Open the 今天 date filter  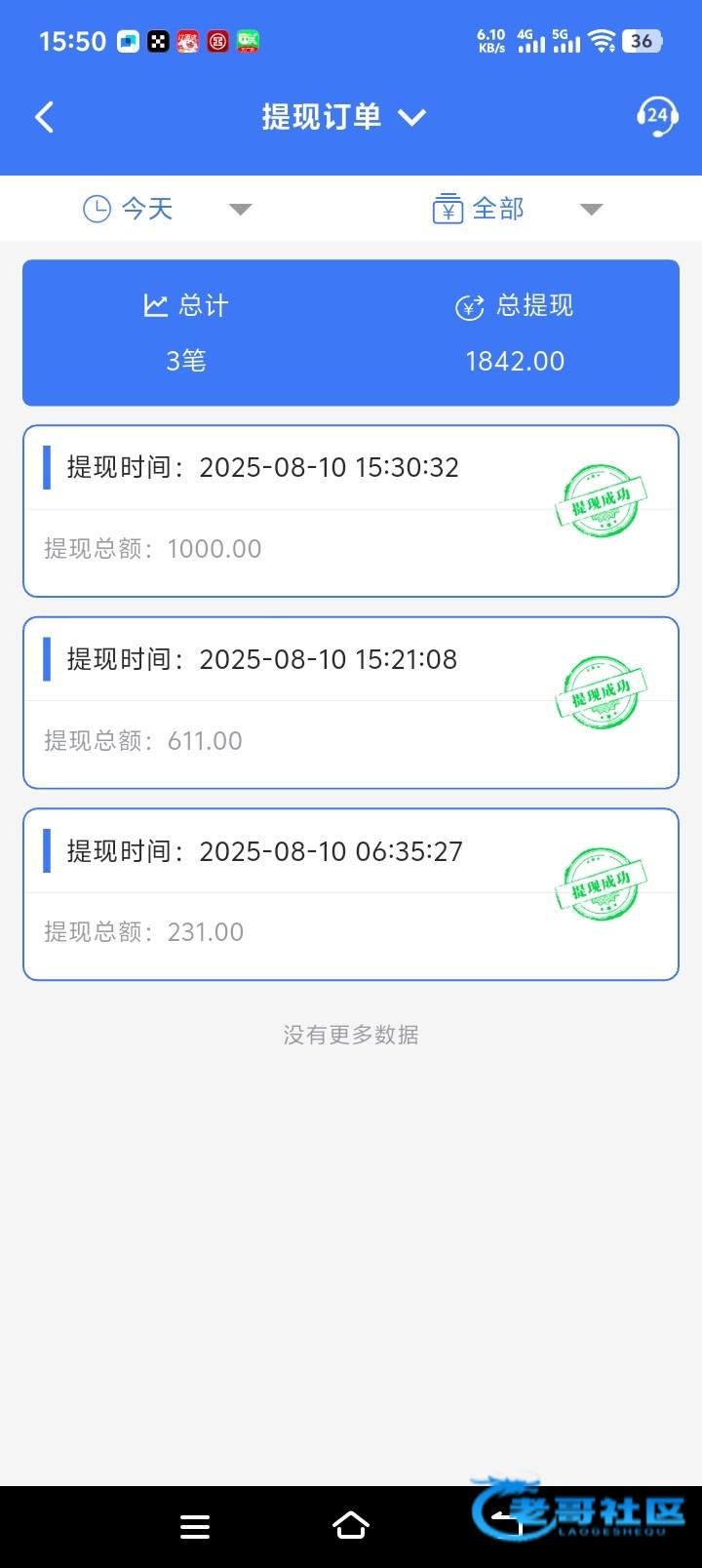pyautogui.click(x=166, y=209)
